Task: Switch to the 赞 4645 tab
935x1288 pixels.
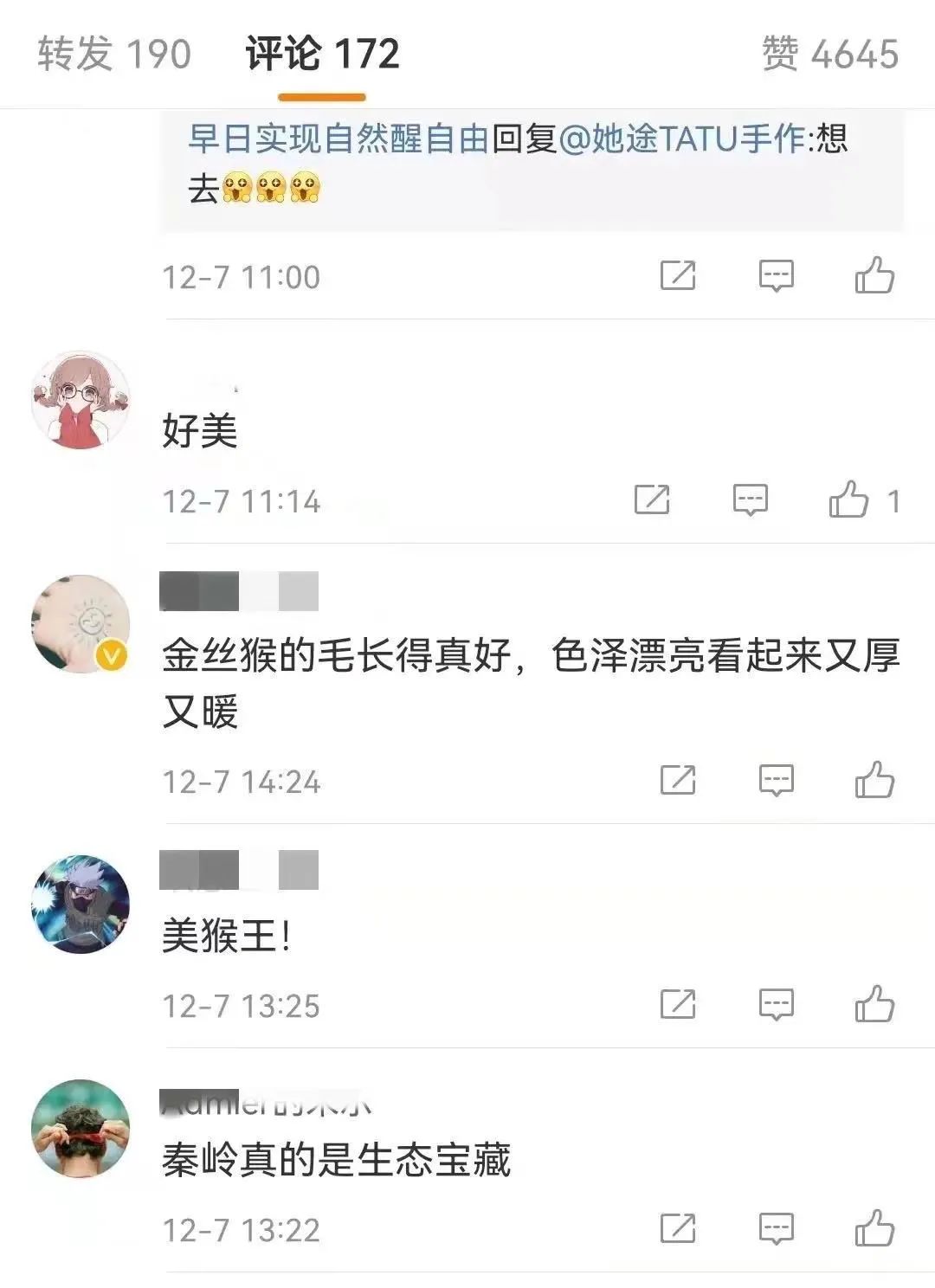Action: [x=829, y=54]
